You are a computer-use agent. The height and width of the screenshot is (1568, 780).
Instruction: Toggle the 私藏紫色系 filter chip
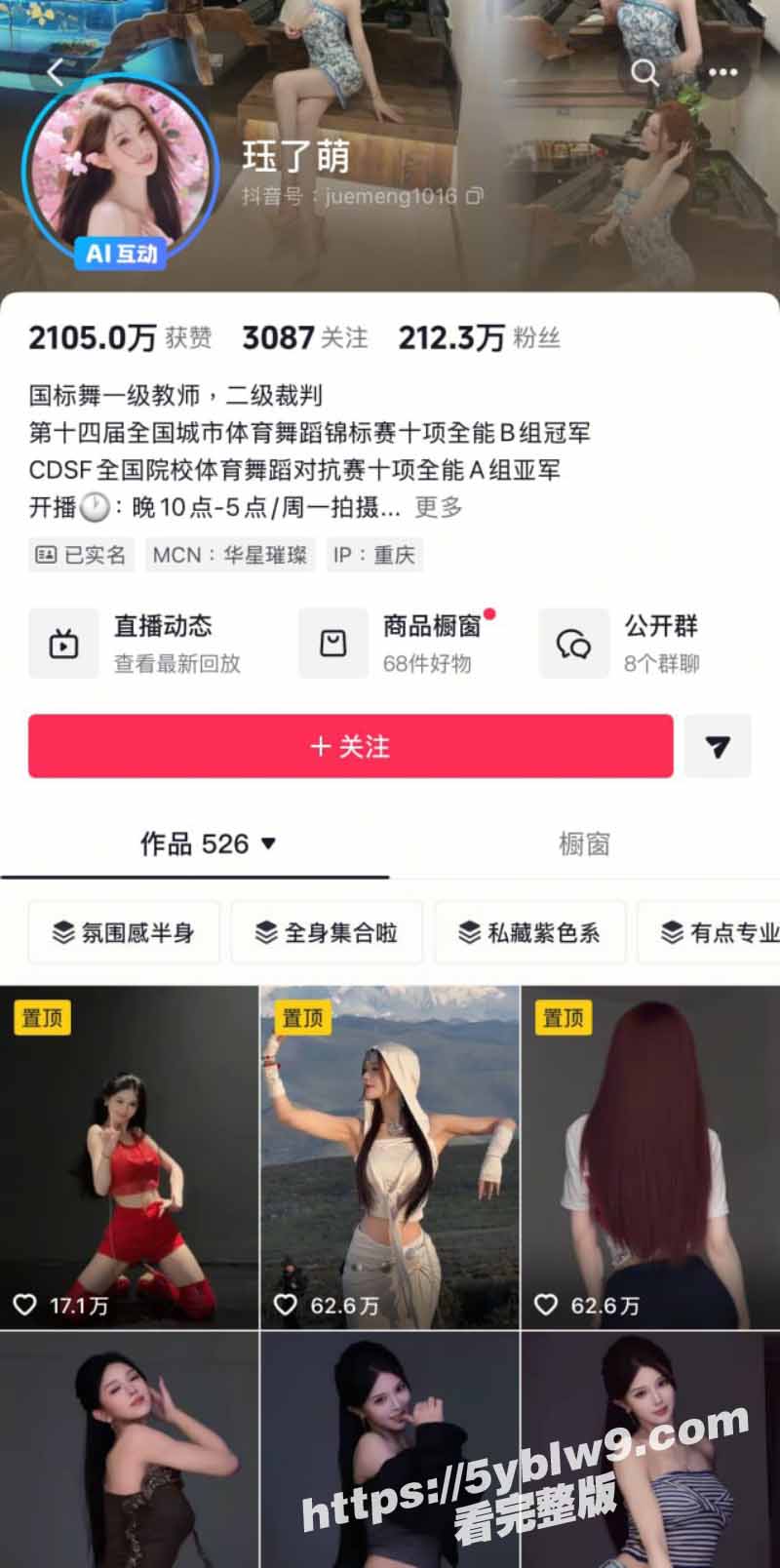[x=530, y=932]
